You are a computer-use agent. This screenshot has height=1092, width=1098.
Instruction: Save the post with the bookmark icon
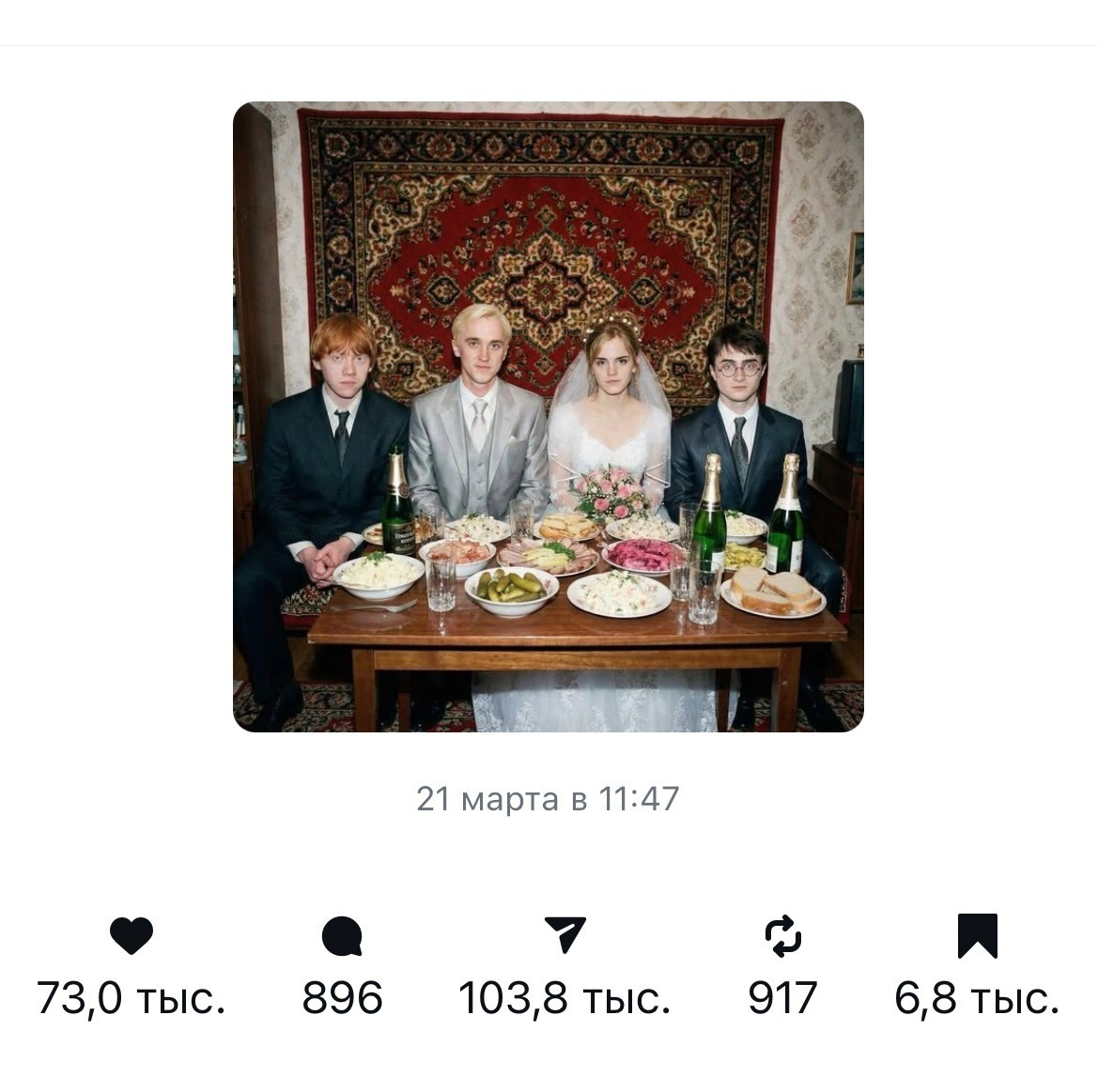977,935
